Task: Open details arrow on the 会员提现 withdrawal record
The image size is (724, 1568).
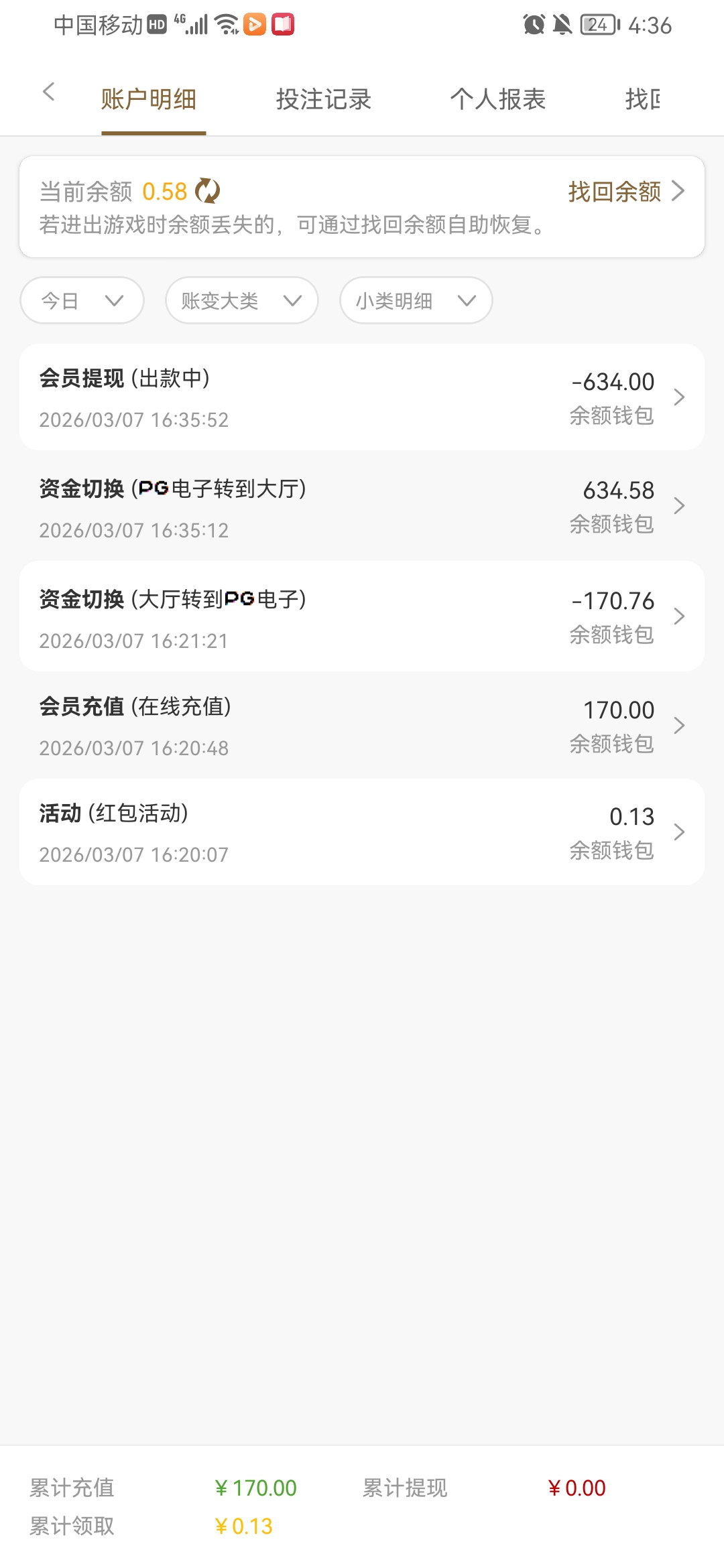Action: [x=679, y=397]
